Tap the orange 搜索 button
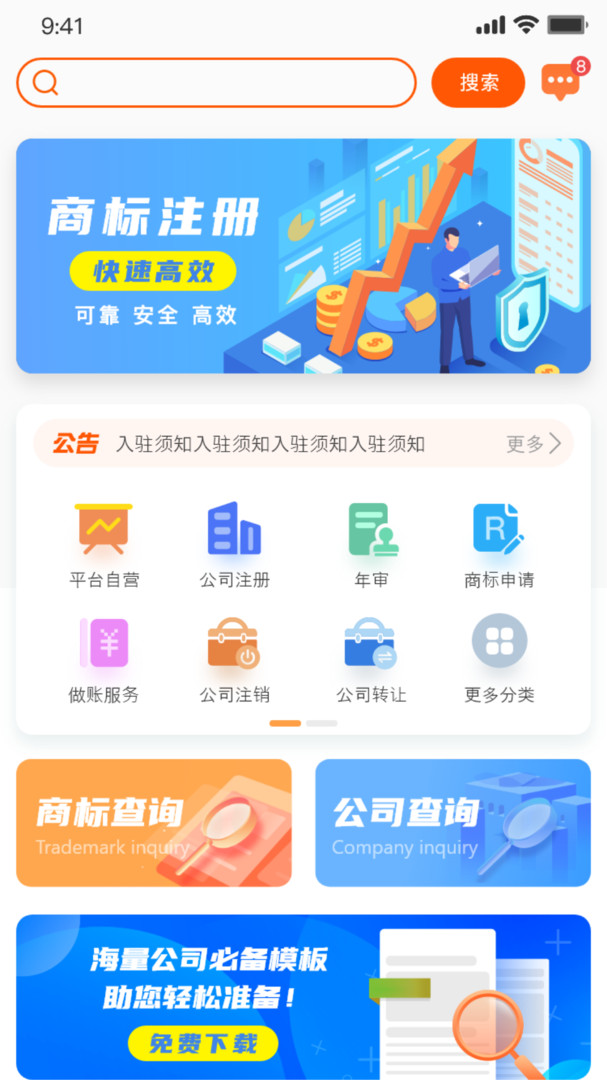Screen dimensions: 607x1080 (x=478, y=83)
